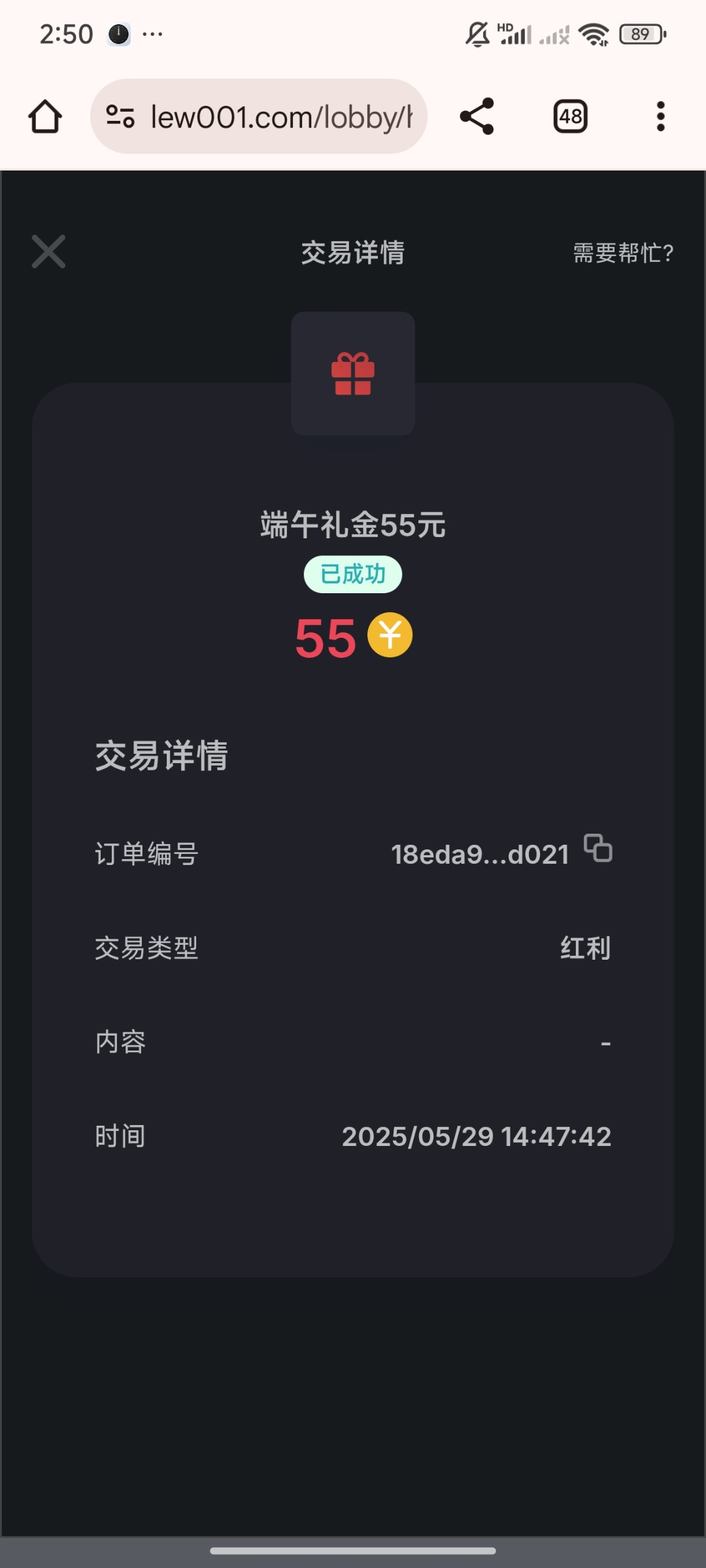Screen dimensions: 706x1568
Task: Open the browser overflow menu
Action: [x=661, y=116]
